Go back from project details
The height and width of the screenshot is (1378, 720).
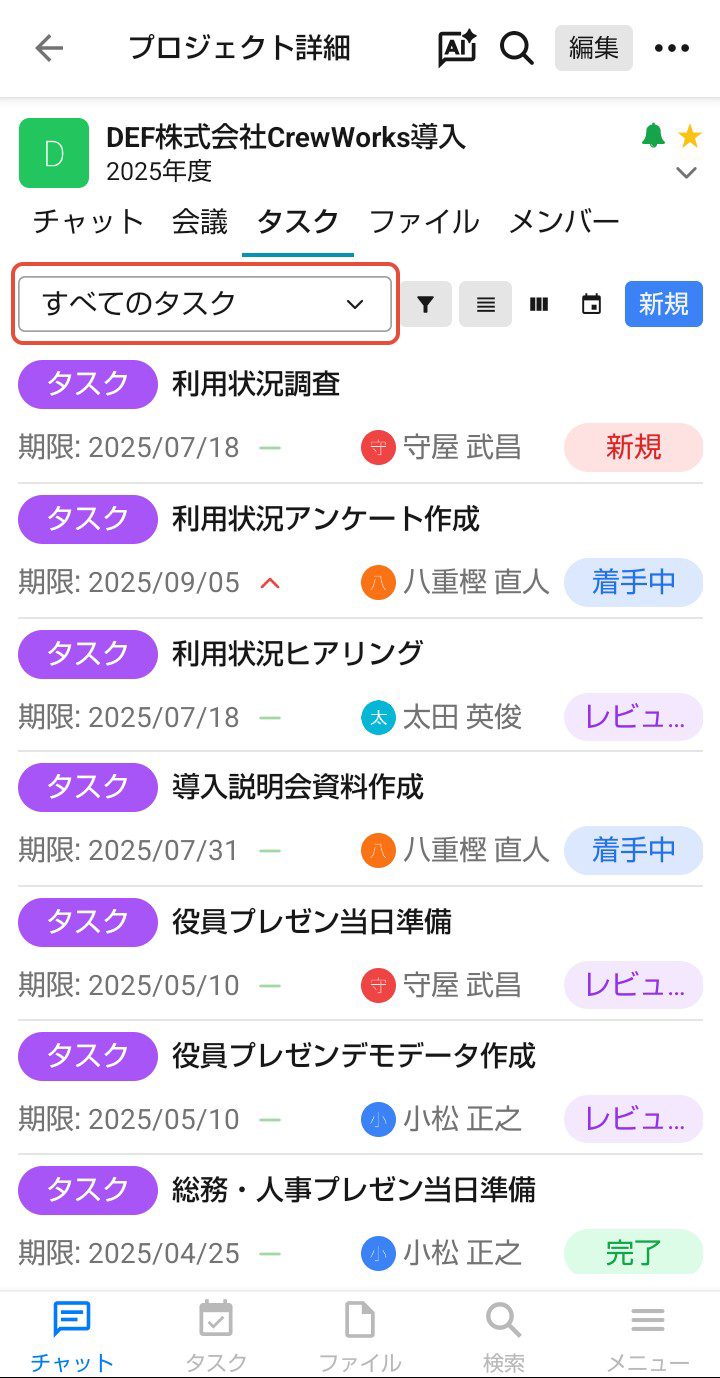click(x=48, y=48)
